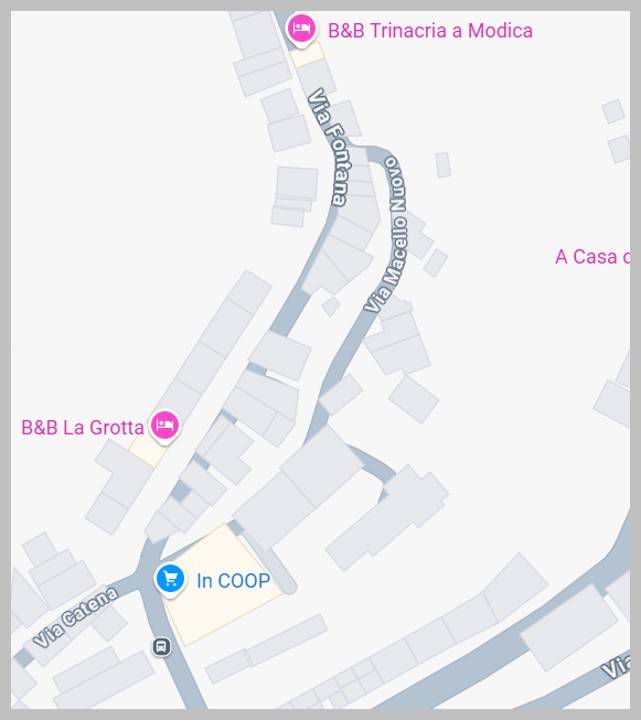Select the B&B La Grotta lodging pin
The image size is (641, 720).
tap(165, 426)
